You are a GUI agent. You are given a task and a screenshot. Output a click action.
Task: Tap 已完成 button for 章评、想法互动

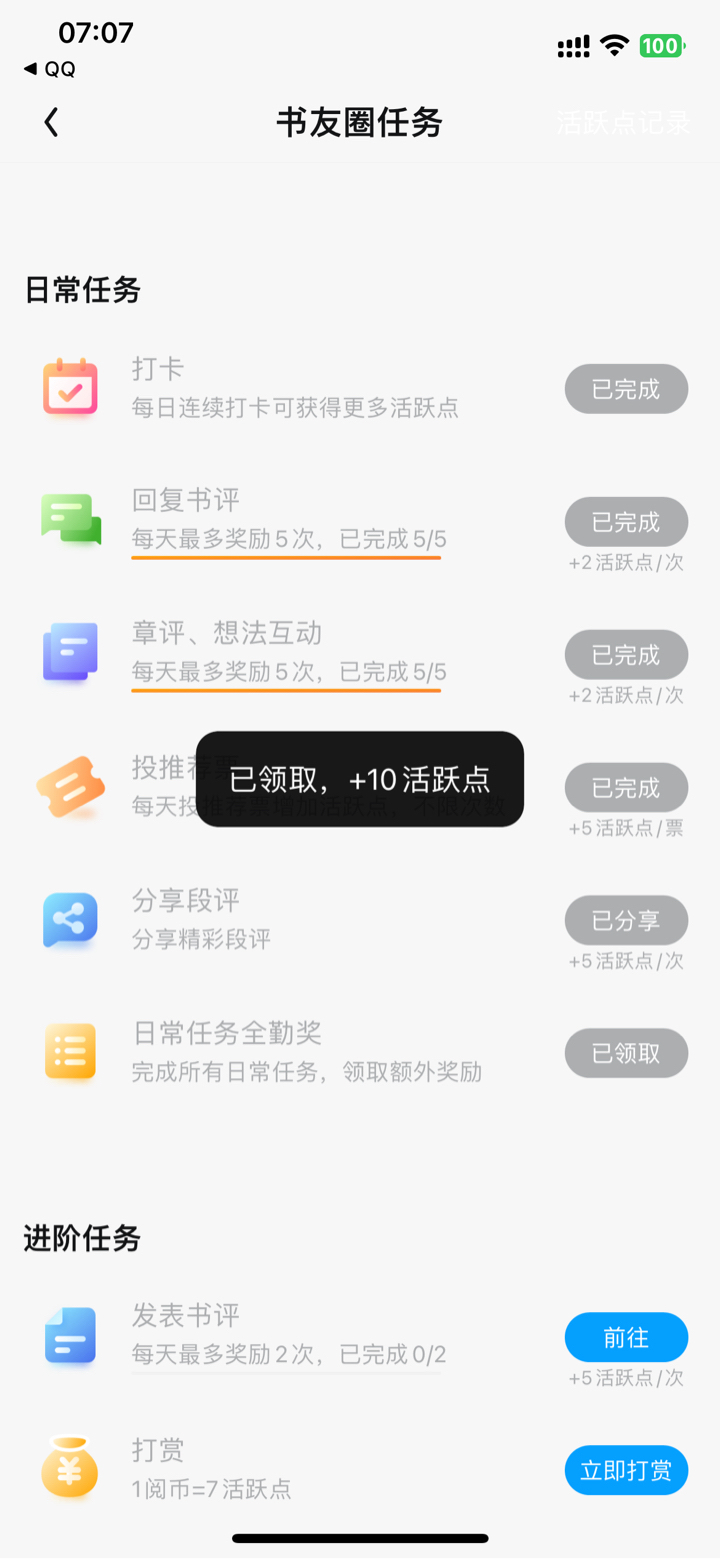coord(626,655)
